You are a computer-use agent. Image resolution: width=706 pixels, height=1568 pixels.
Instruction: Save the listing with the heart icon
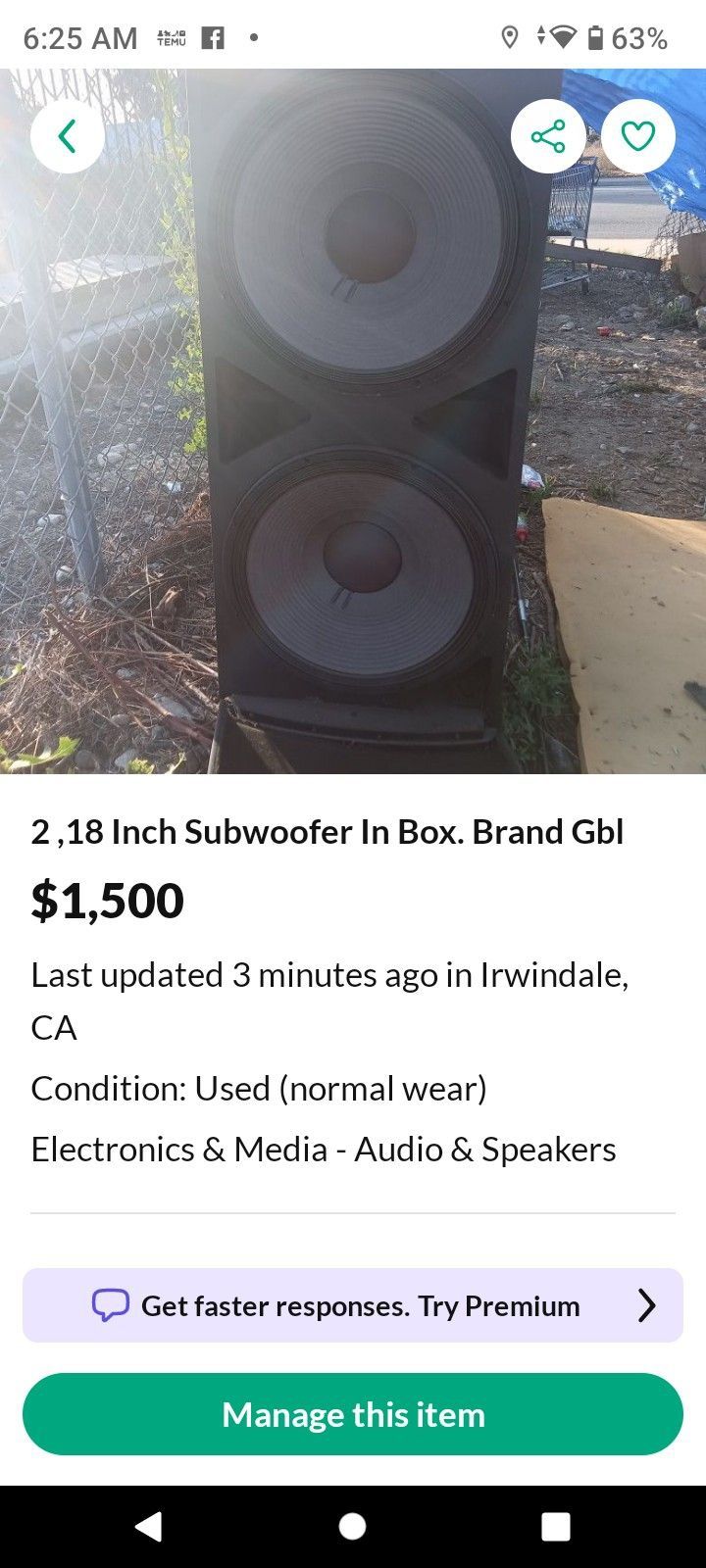pos(638,136)
